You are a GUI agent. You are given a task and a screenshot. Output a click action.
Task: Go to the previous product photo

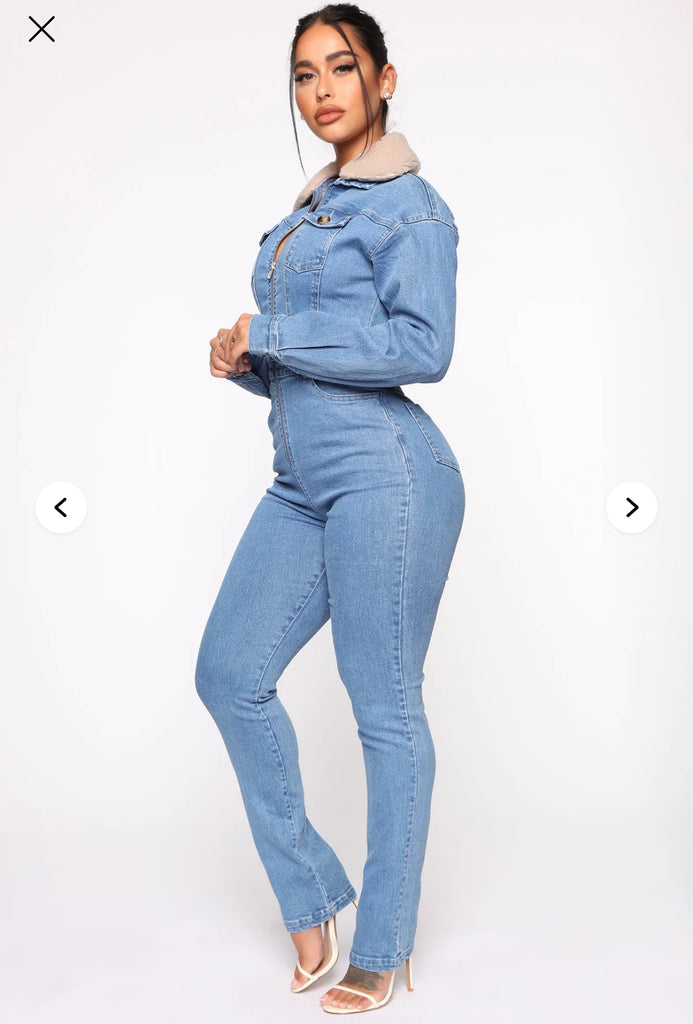coord(61,508)
